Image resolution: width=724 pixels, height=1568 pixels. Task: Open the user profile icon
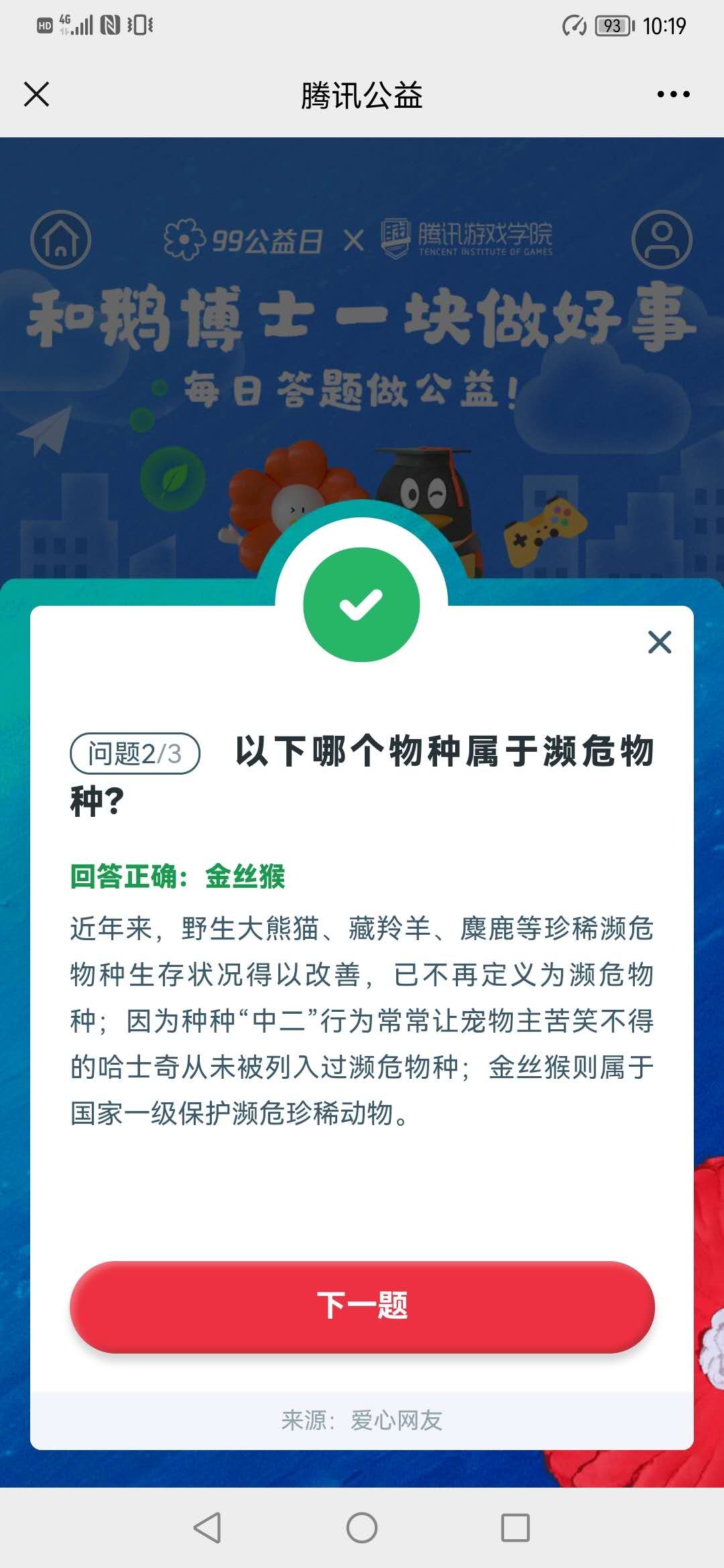pyautogui.click(x=662, y=240)
